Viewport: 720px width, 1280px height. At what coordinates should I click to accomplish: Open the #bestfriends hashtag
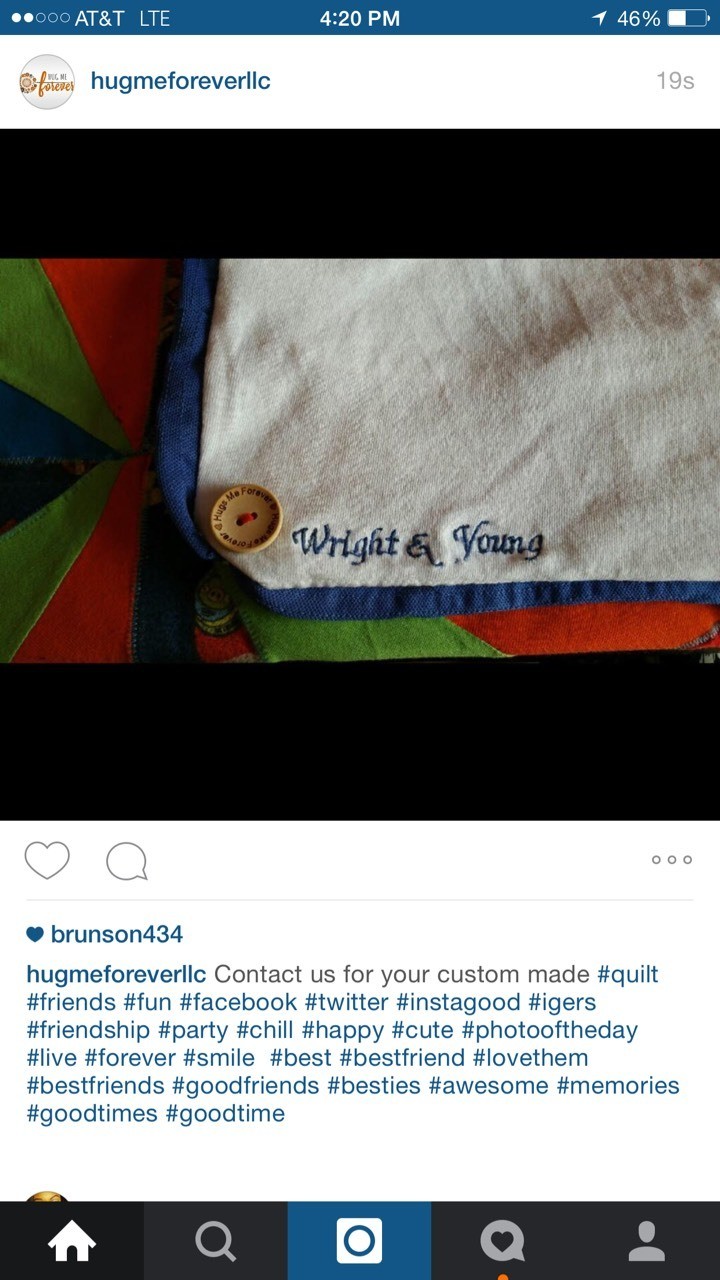click(x=95, y=1086)
